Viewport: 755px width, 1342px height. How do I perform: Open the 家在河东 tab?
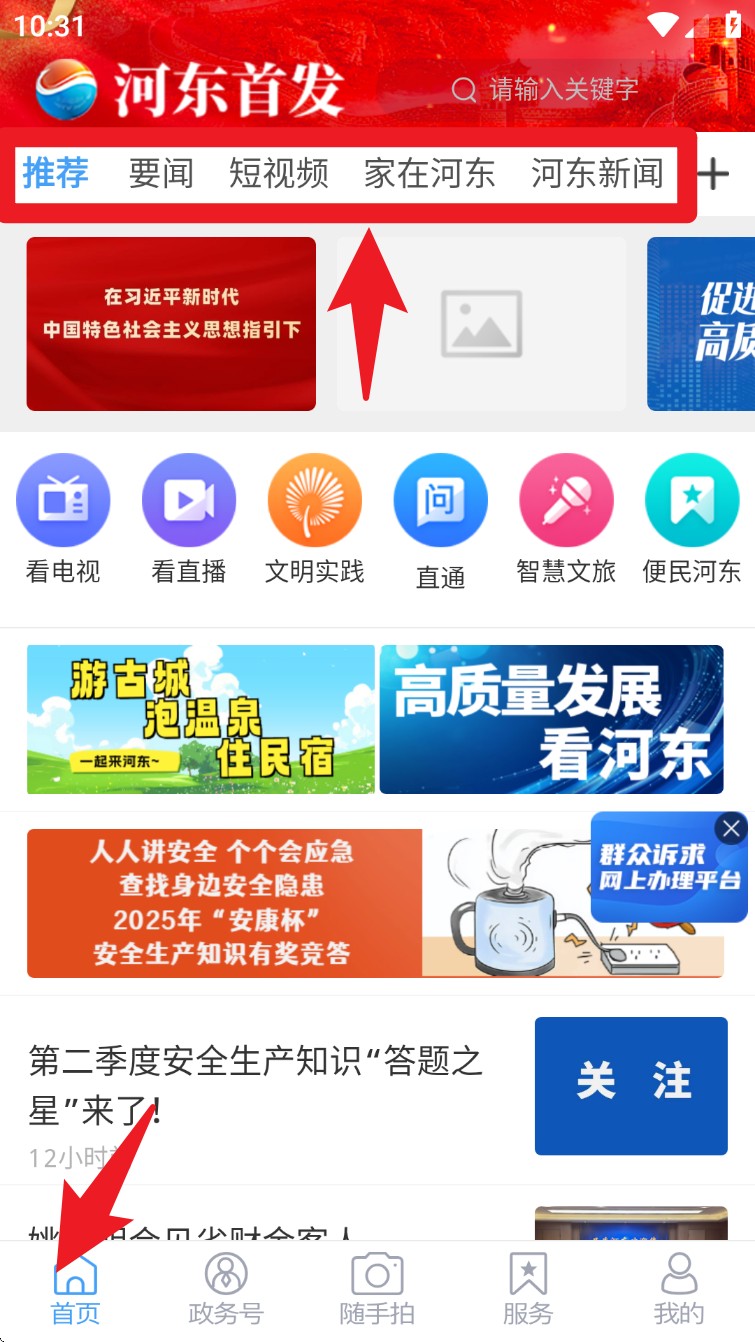click(x=429, y=174)
